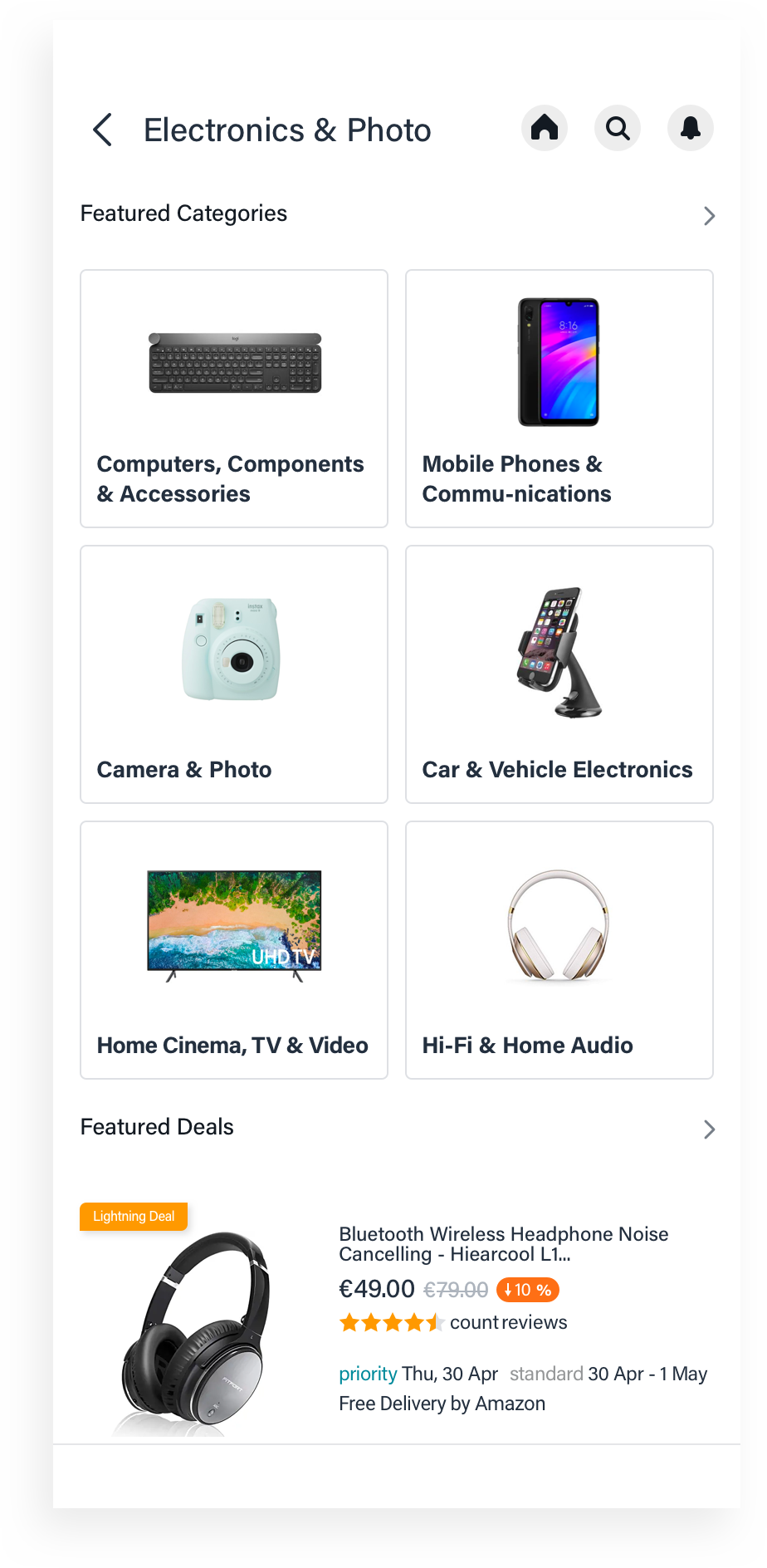The image size is (767, 1568).
Task: See all Featured Deals via the chevron
Action: [x=709, y=1129]
